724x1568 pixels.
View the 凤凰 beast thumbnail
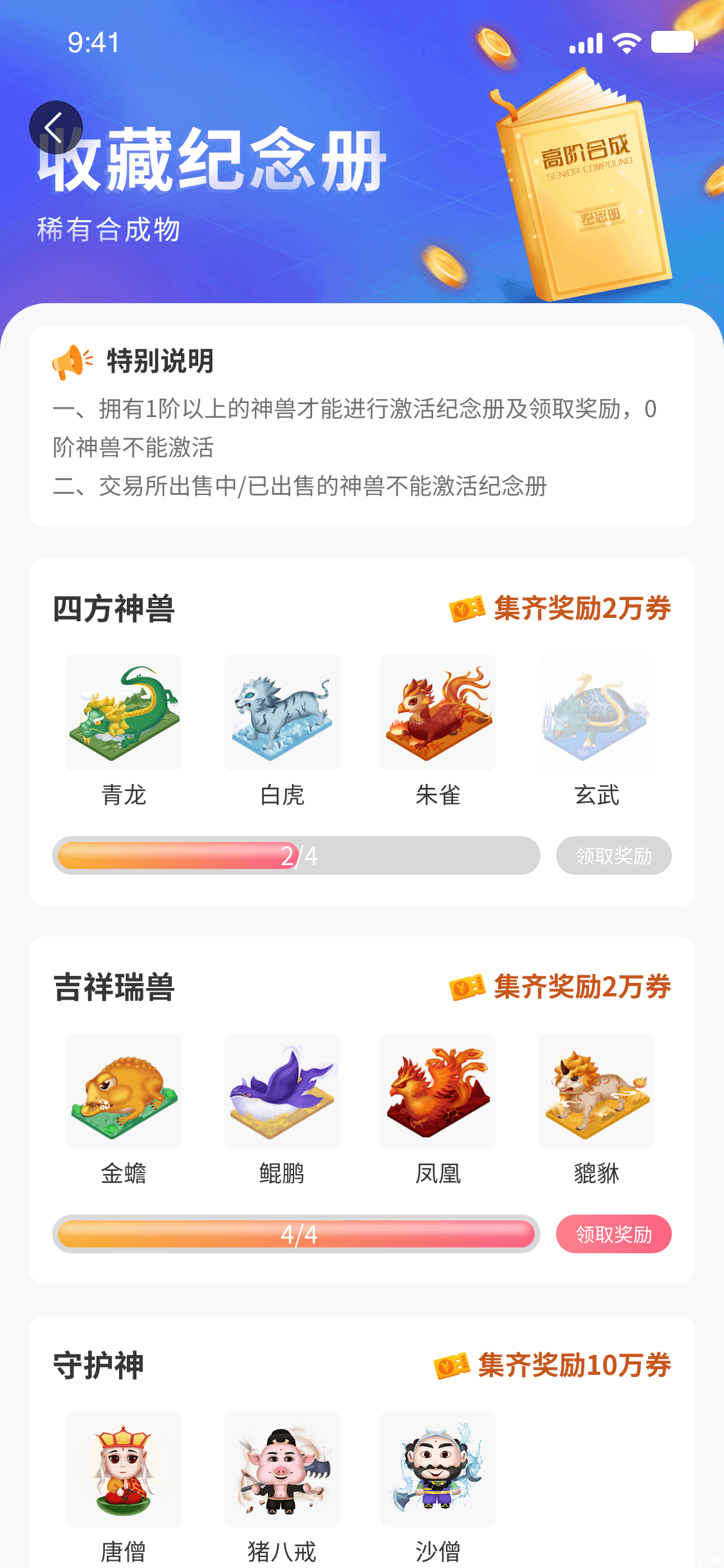pyautogui.click(x=438, y=1090)
